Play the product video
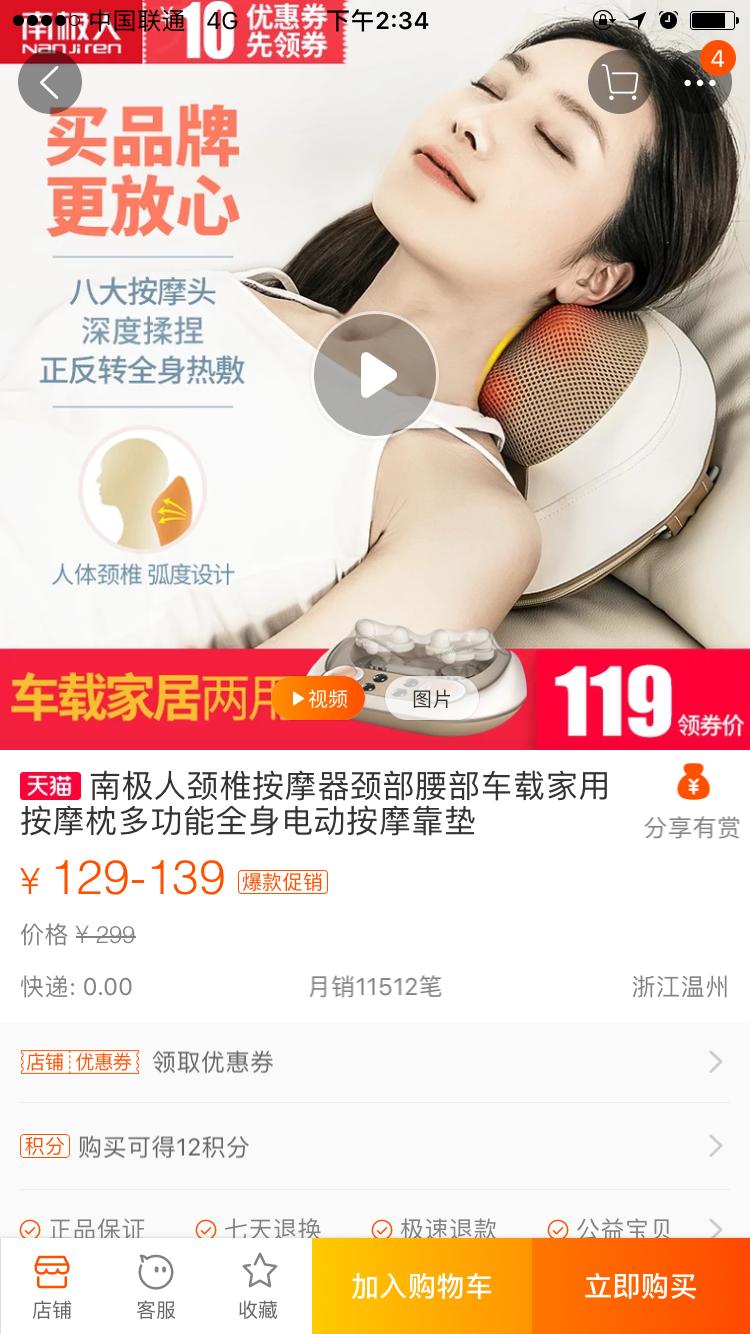750x1334 pixels. pyautogui.click(x=374, y=374)
